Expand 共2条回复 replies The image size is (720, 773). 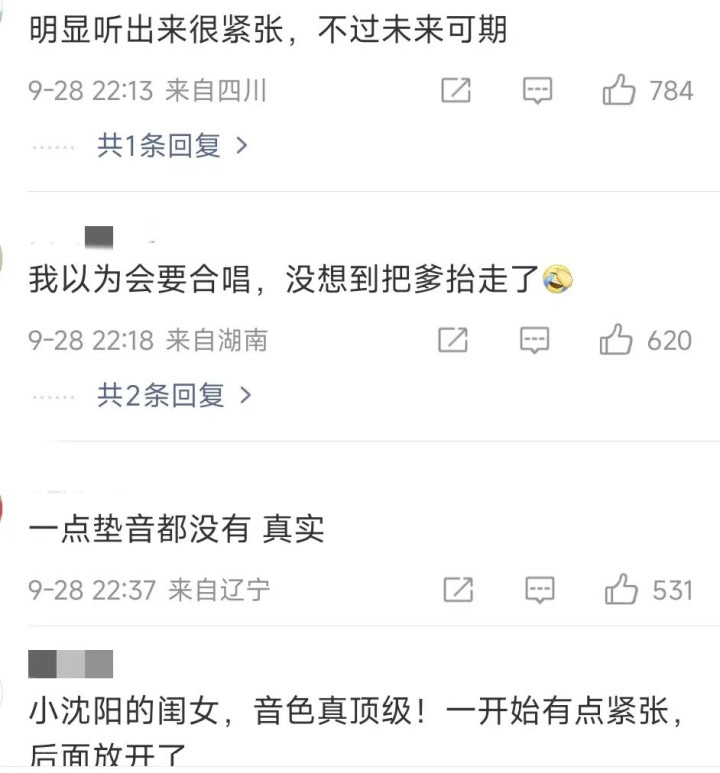pyautogui.click(x=174, y=395)
